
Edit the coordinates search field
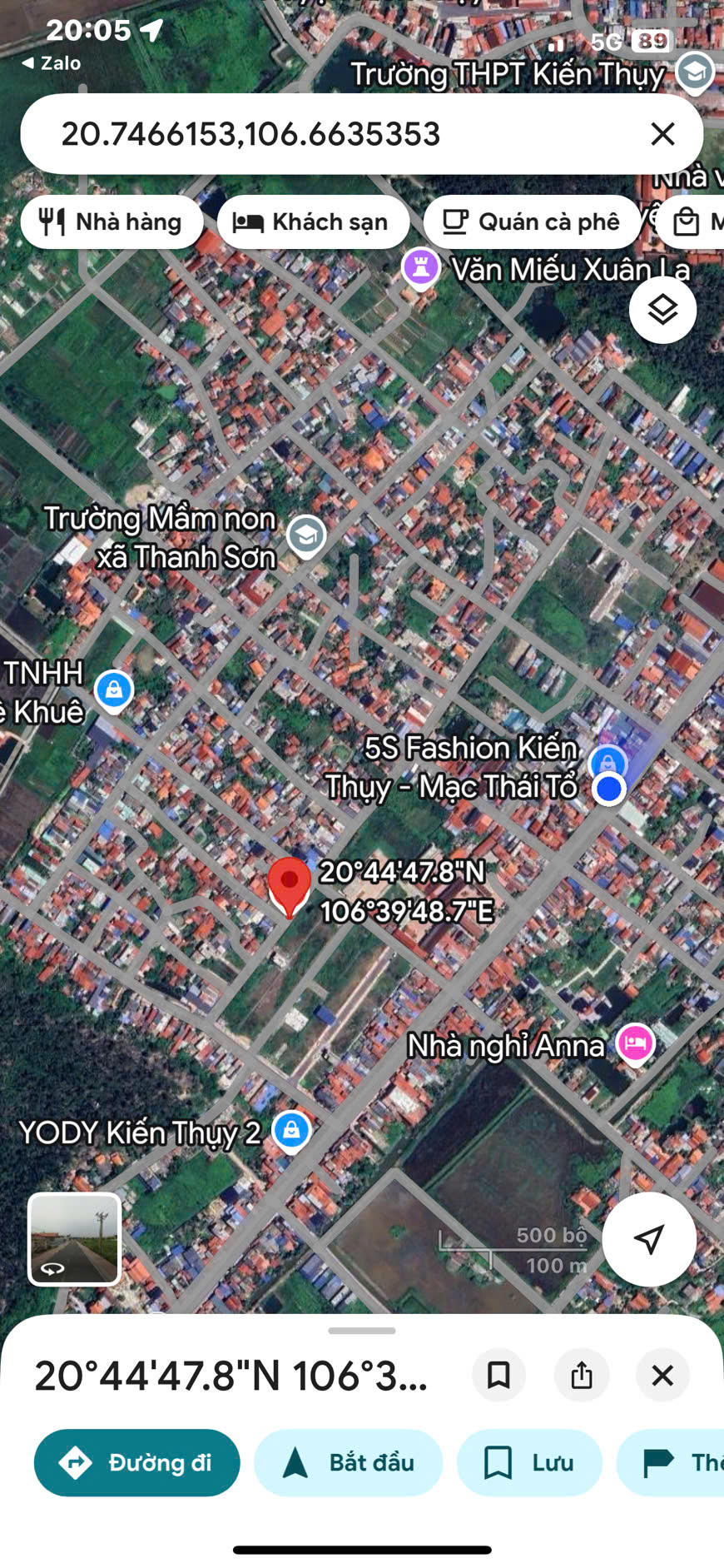333,134
